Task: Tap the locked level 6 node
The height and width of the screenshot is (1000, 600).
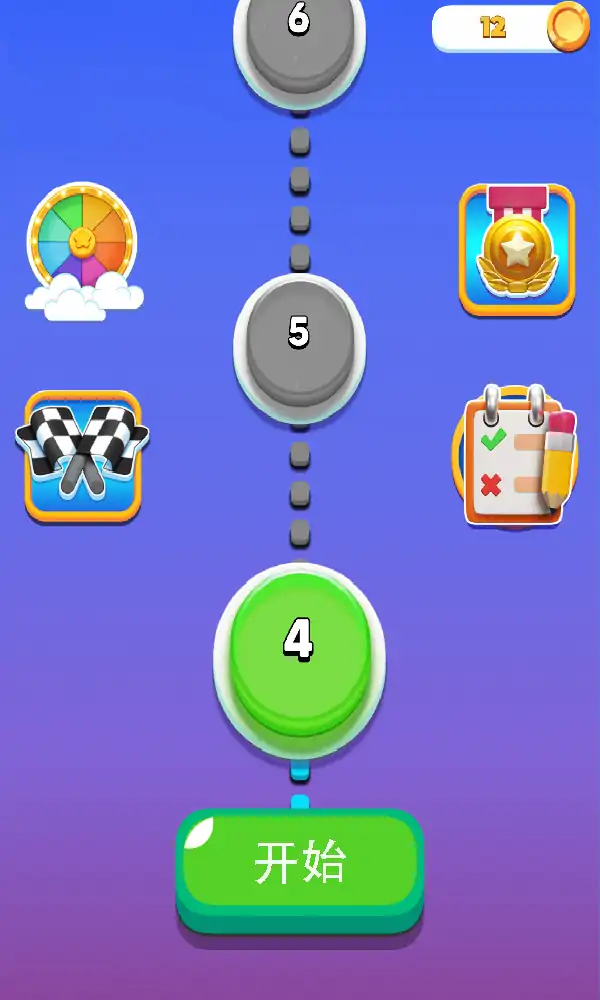Action: pos(299,35)
